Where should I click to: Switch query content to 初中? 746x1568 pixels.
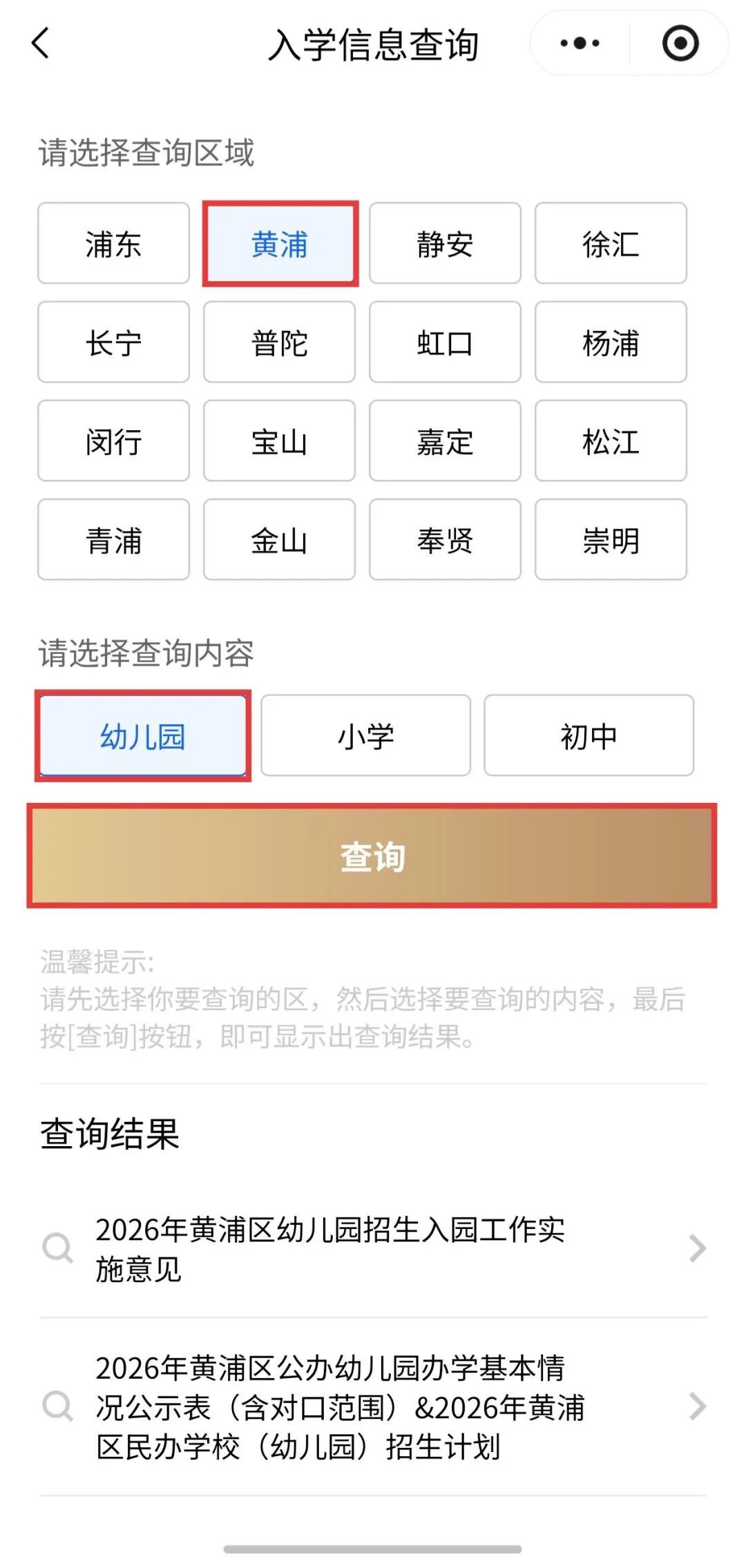(589, 735)
